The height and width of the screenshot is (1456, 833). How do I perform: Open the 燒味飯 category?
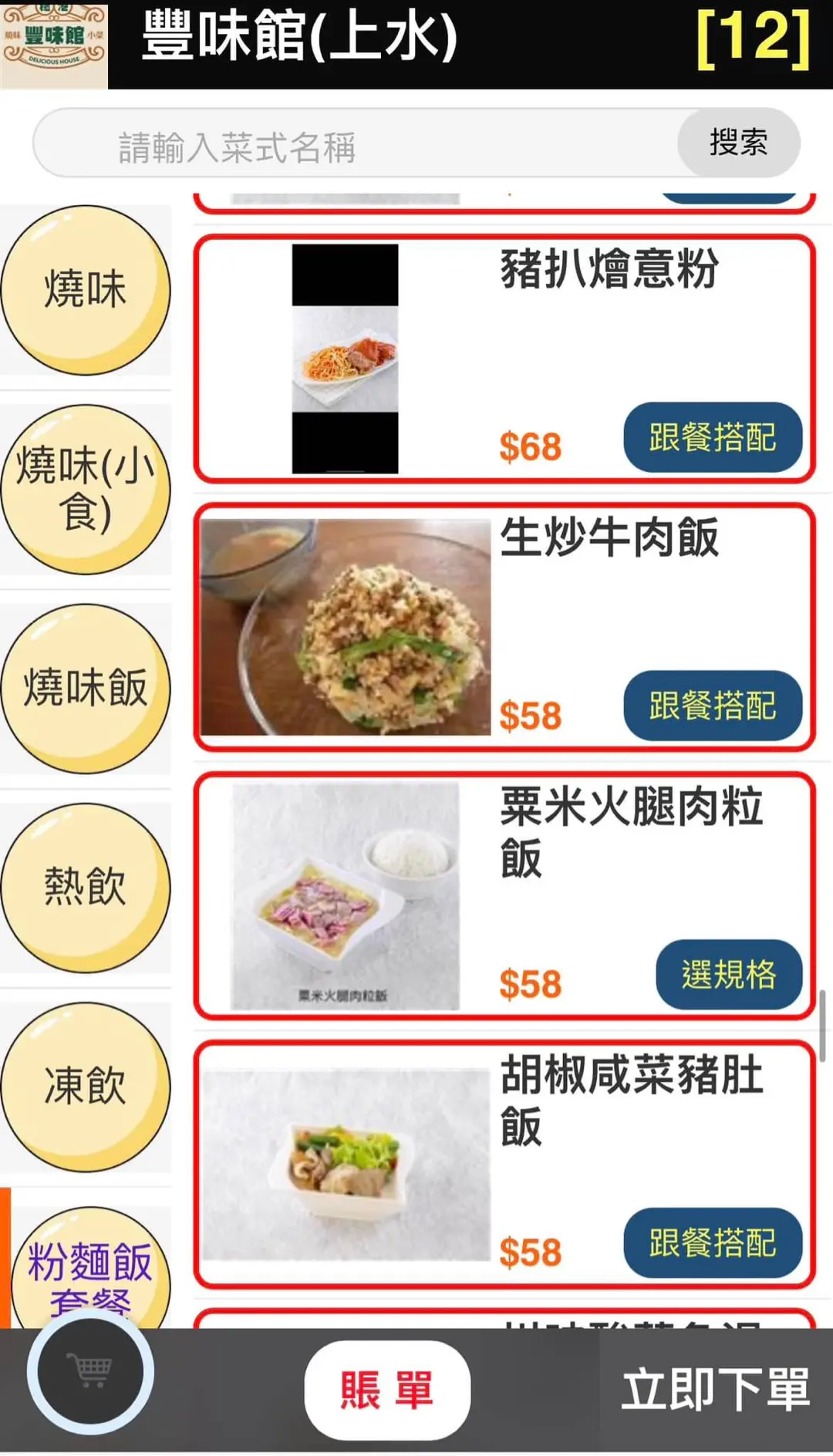point(85,688)
